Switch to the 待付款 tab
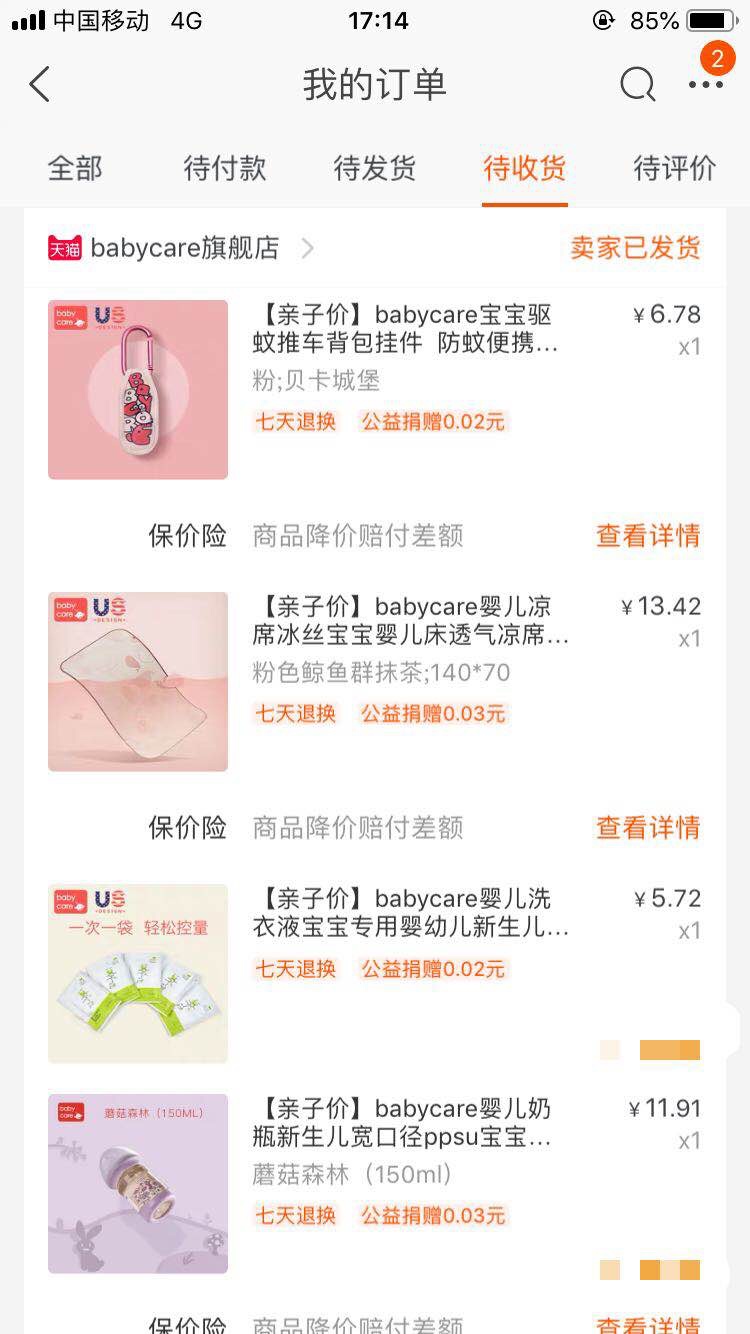 [225, 168]
